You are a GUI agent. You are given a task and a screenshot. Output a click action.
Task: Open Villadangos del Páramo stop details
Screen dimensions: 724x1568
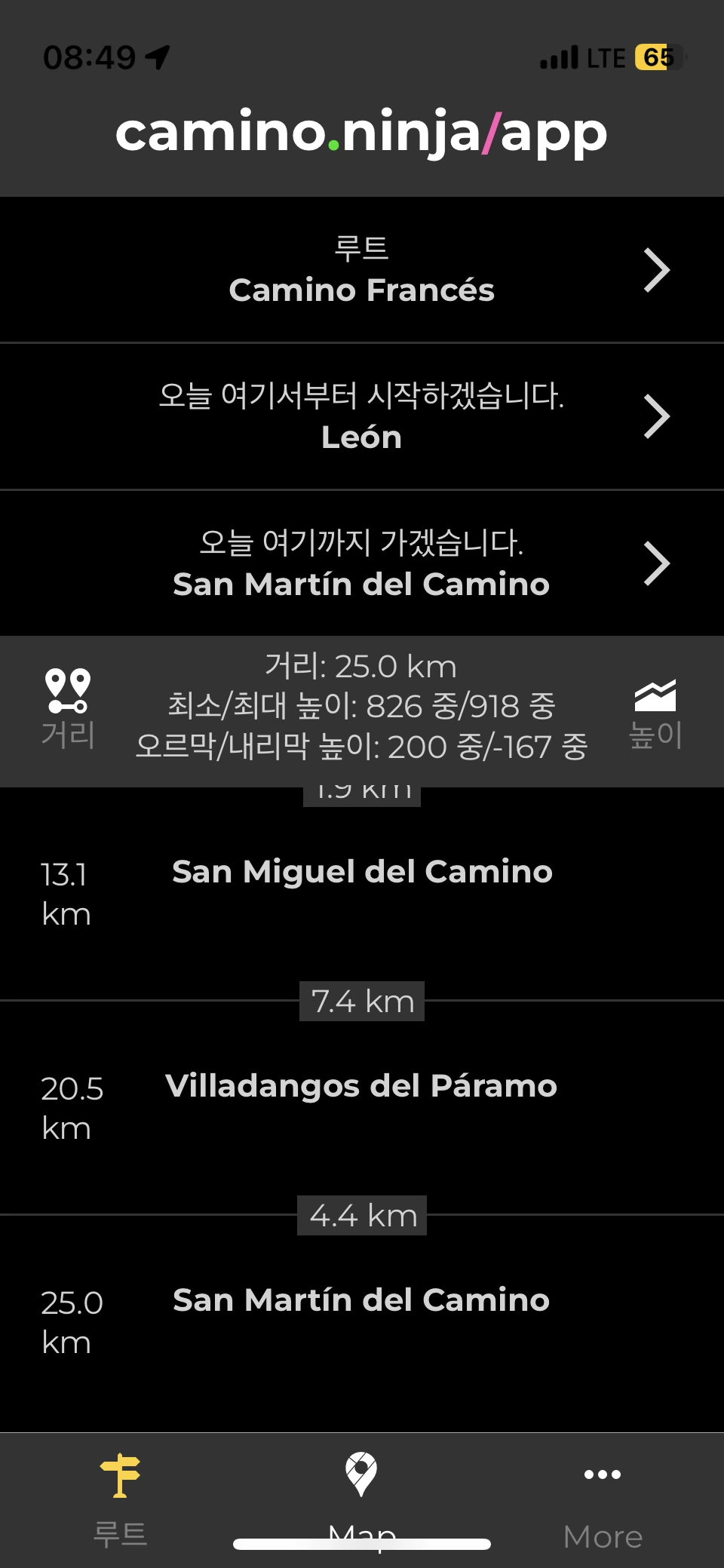pos(362,1087)
